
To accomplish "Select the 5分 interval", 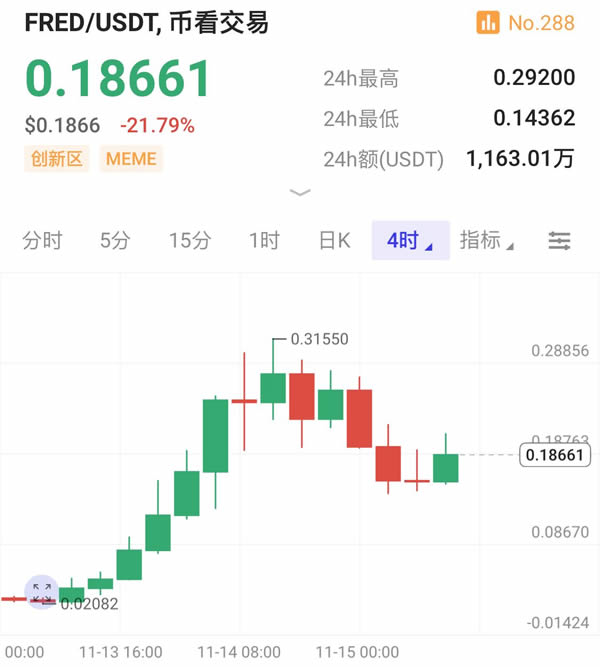I will 115,240.
